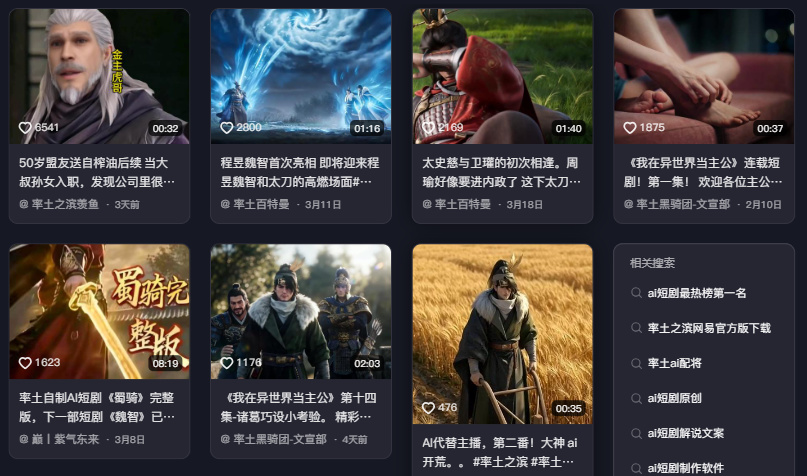Play 《我在异世界当主公》第十四集 video

tap(300, 311)
